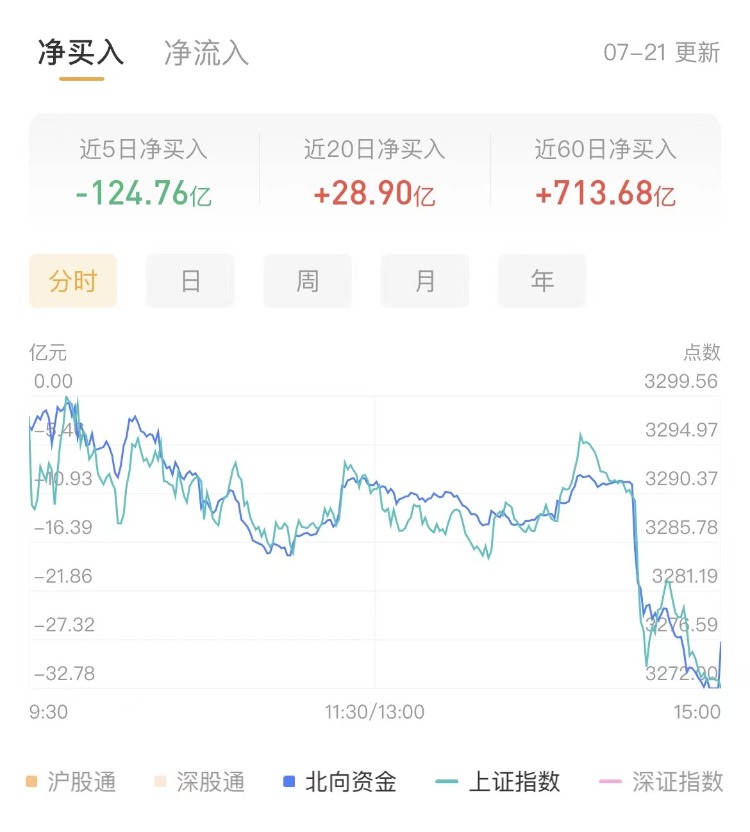Toggle the 深股通 series in legend
The image size is (750, 832).
pos(200,781)
